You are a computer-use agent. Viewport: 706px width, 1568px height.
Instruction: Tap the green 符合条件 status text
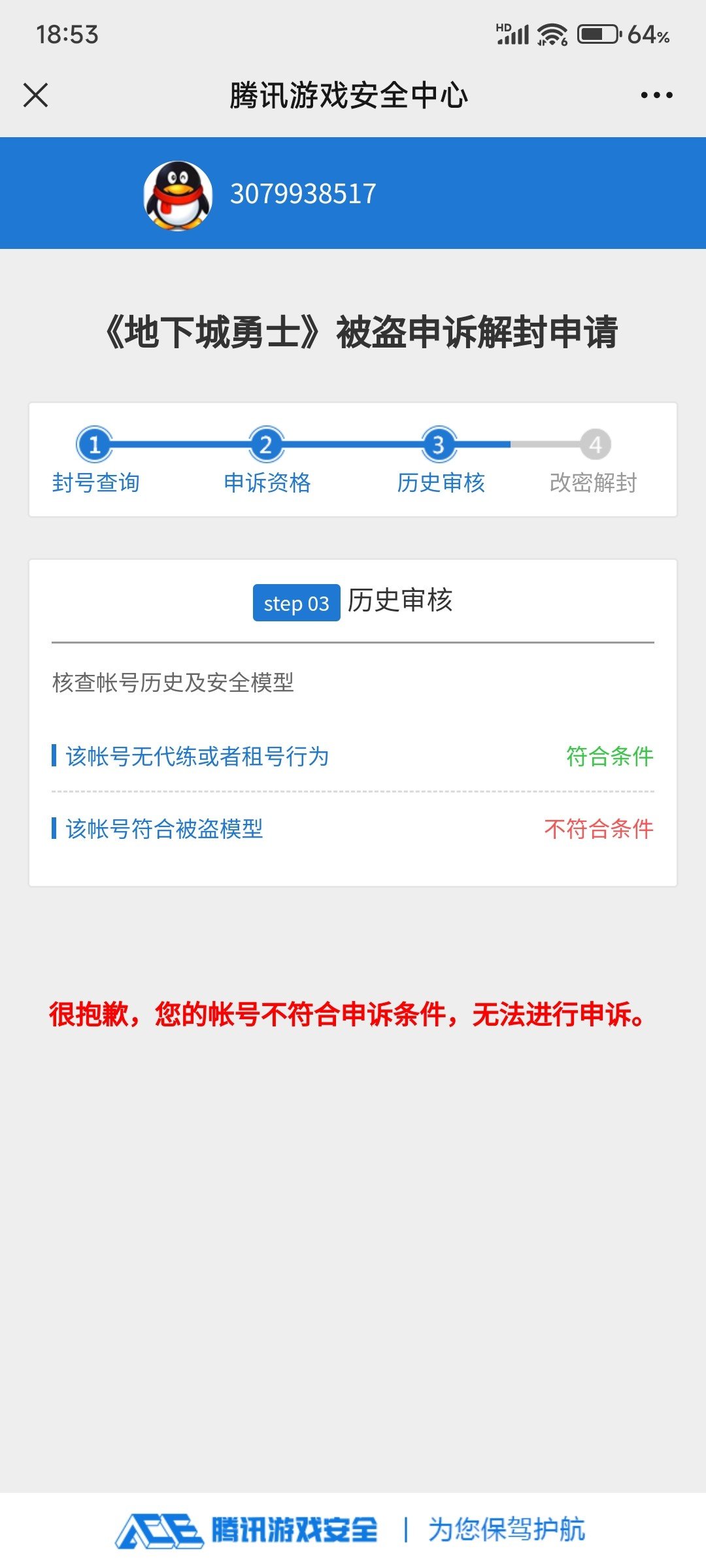tap(611, 756)
